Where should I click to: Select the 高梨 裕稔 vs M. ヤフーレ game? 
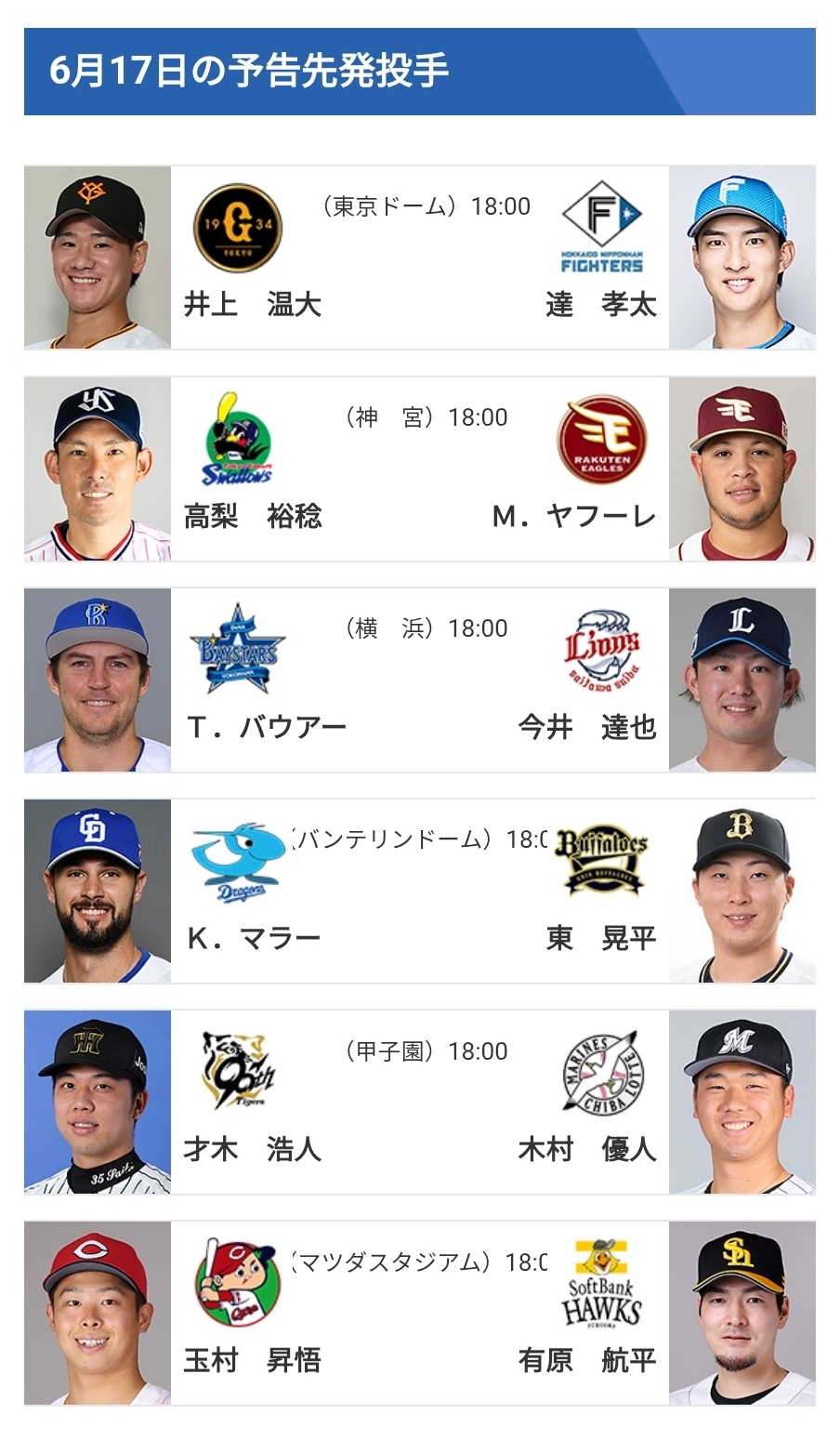pos(420,469)
